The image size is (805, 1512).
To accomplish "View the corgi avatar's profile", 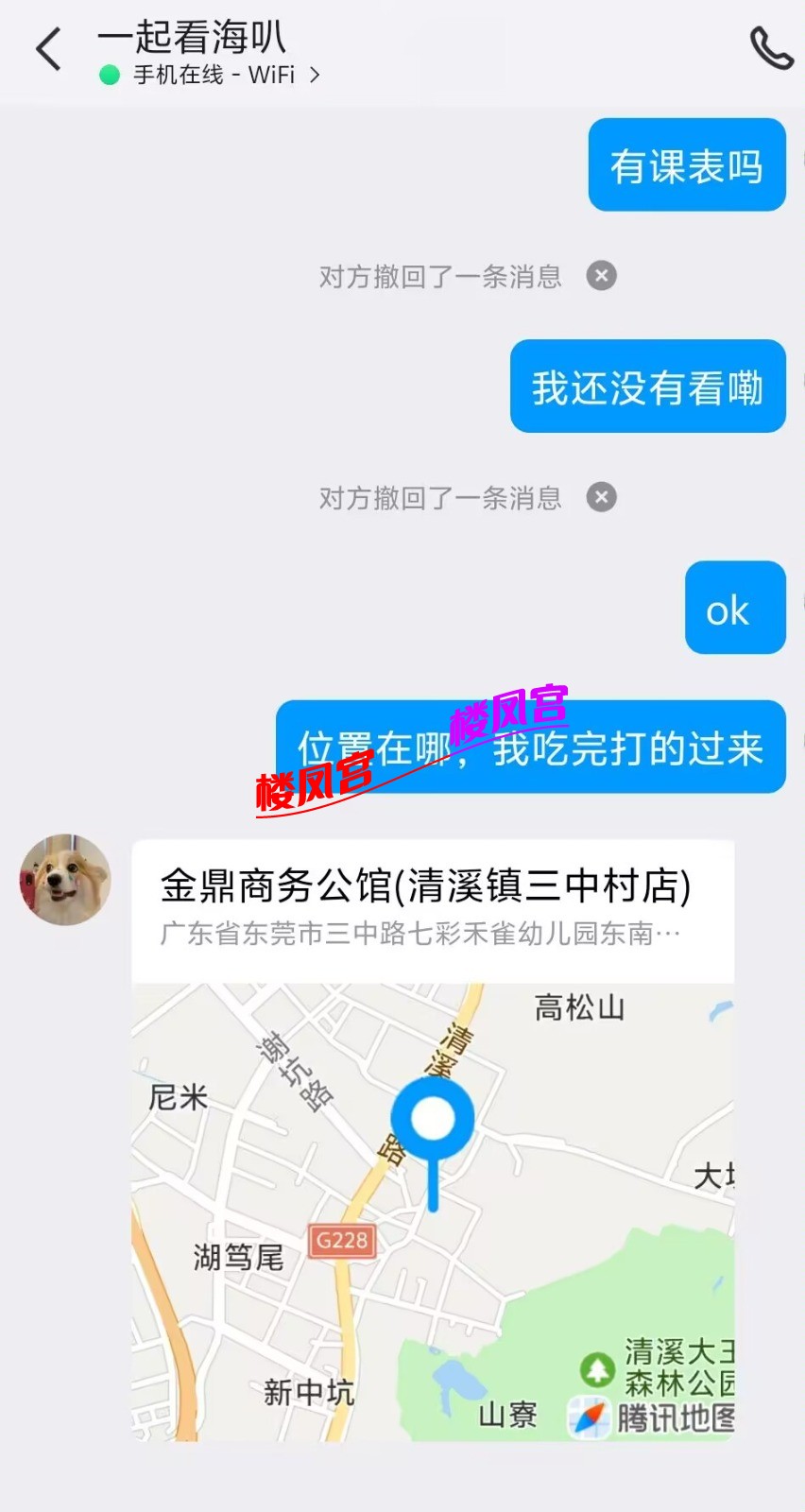I will click(x=65, y=880).
